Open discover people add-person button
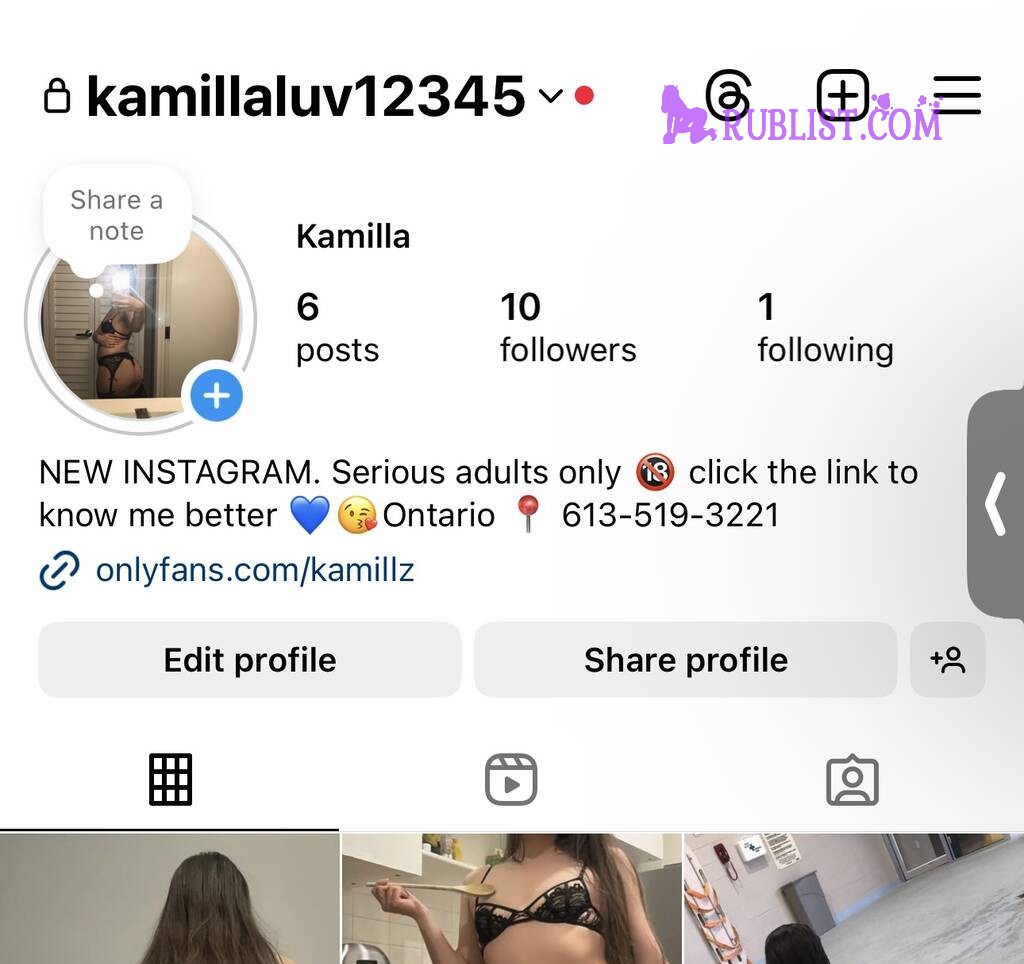 [x=947, y=660]
